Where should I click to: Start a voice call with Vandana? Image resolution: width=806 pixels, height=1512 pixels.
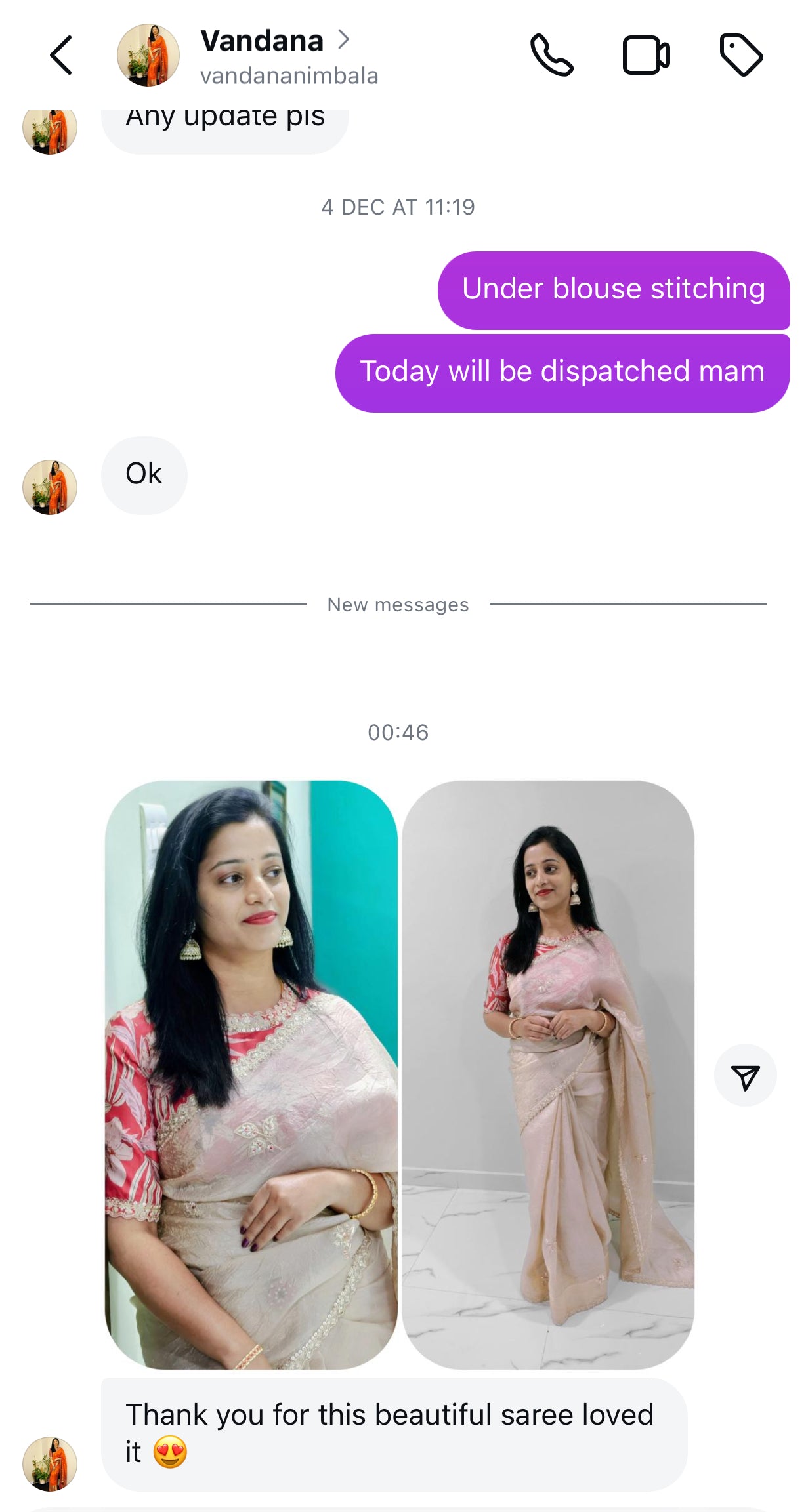click(551, 55)
